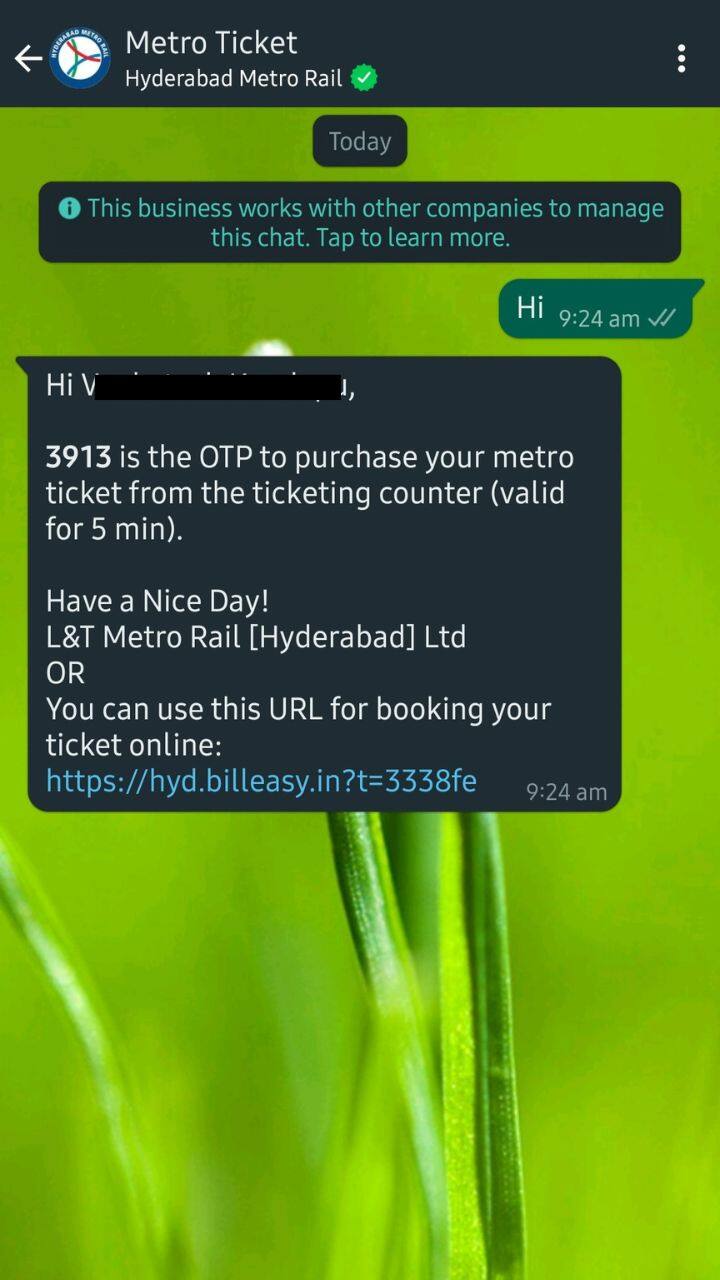720x1280 pixels.
Task: View the Hyderabad Metro Rail profile picture
Action: 80,58
